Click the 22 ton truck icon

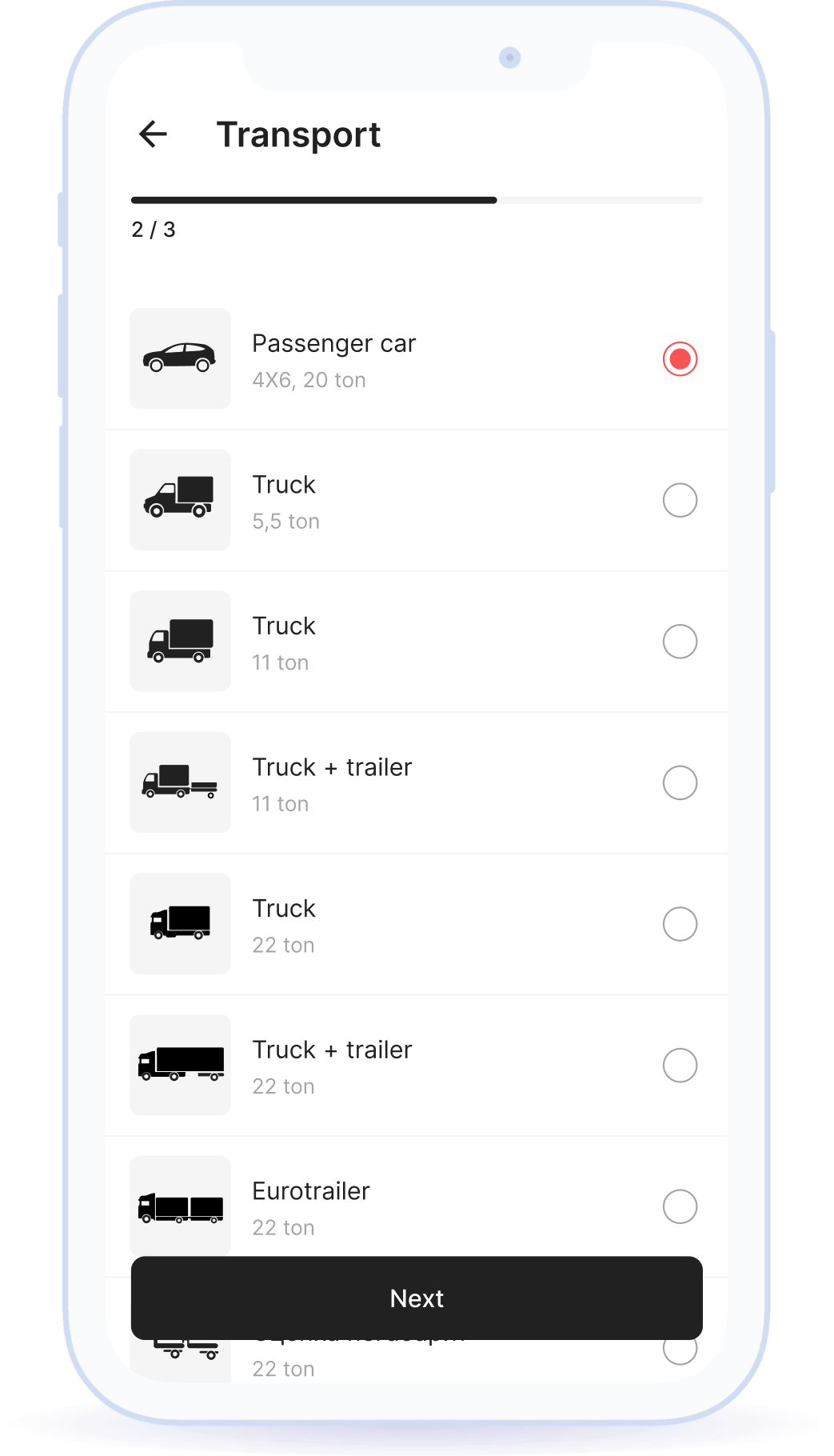coord(180,923)
